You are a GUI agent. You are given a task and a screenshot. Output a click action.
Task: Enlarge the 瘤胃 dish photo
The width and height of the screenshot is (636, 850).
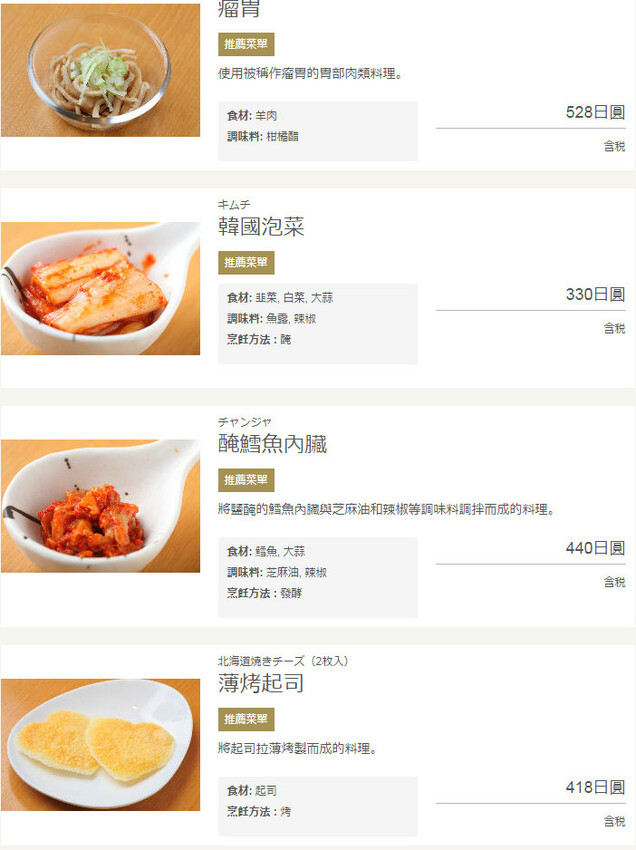pos(100,70)
